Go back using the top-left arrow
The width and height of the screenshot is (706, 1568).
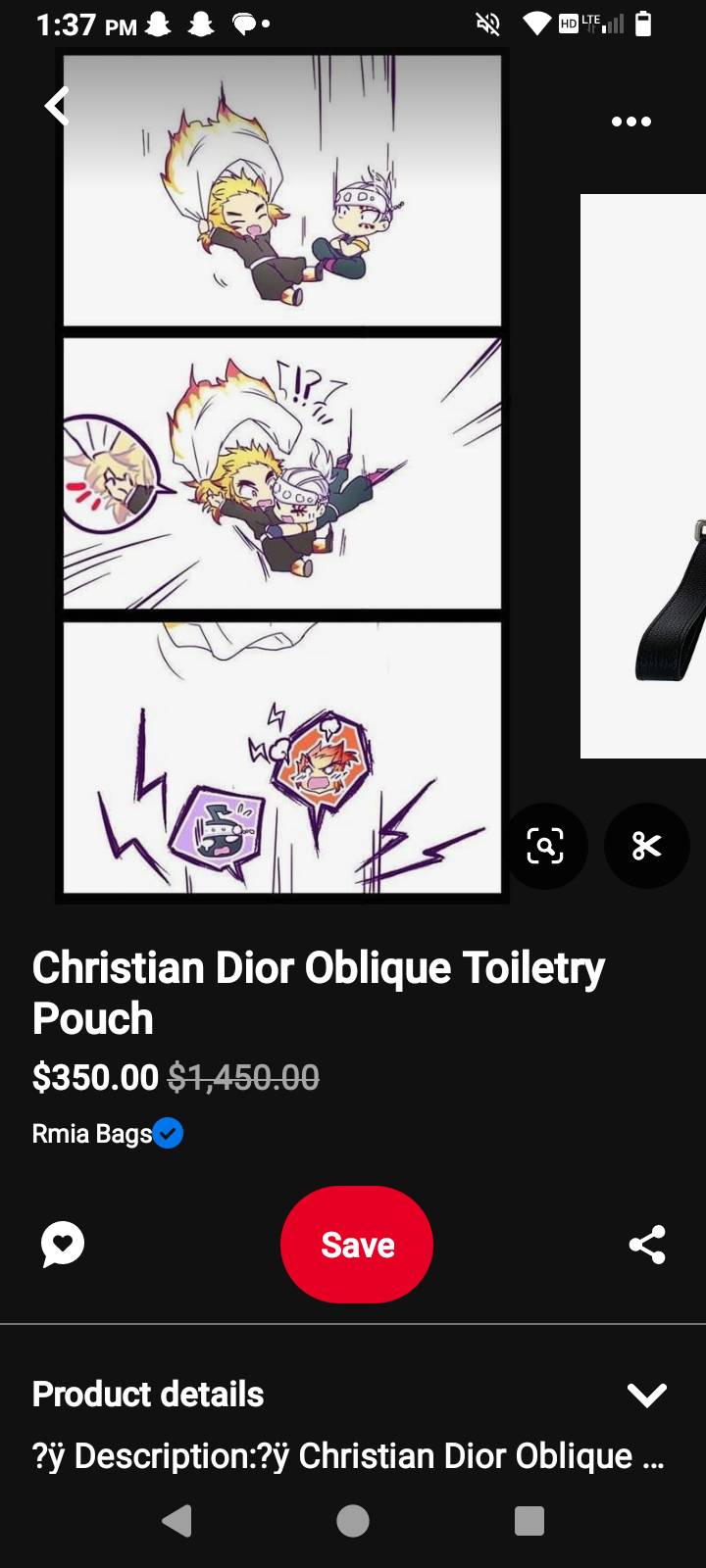point(58,106)
